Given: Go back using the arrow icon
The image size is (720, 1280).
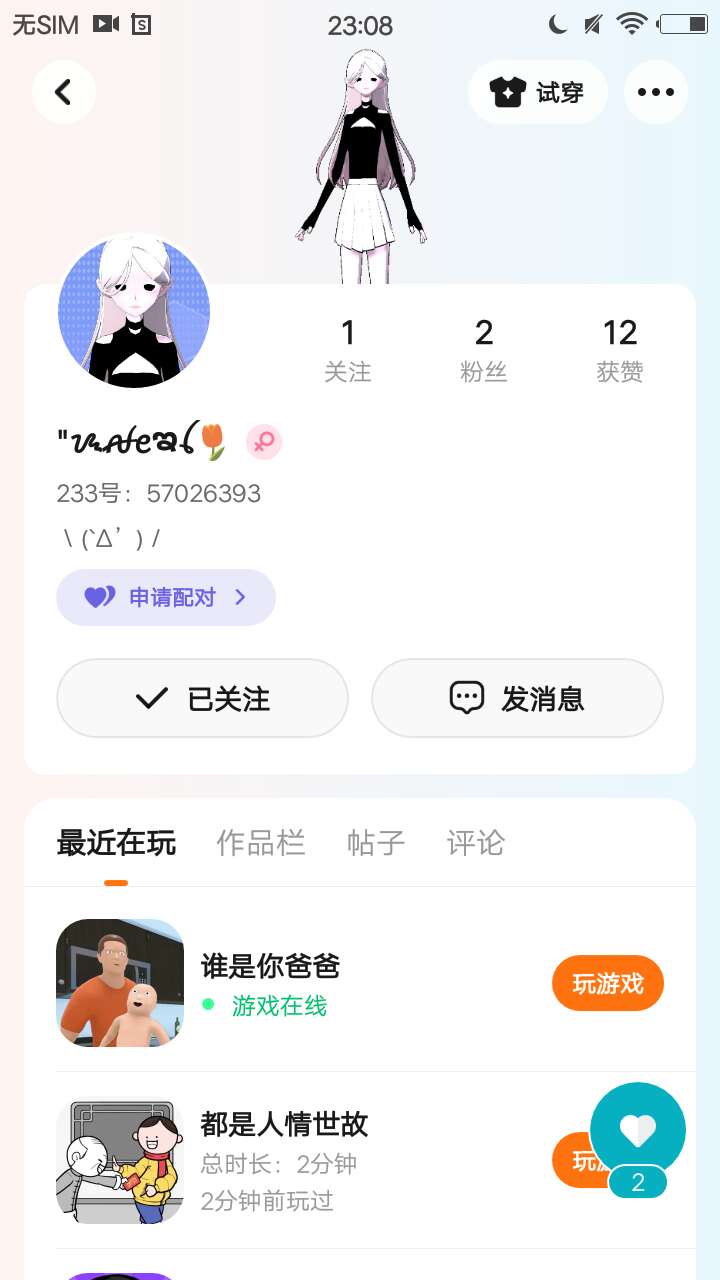Looking at the screenshot, I should 64,92.
